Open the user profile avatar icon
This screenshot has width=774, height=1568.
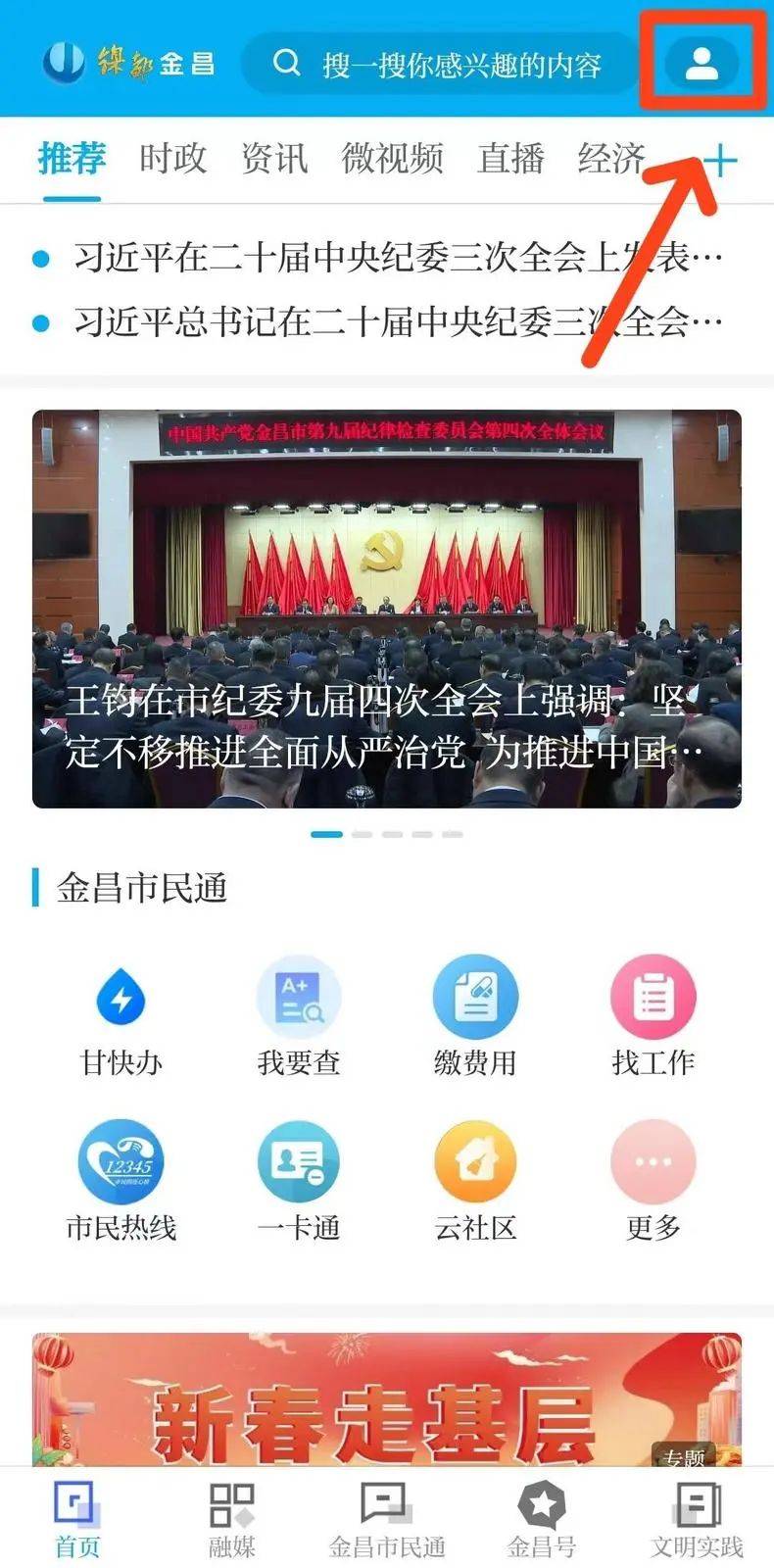point(698,63)
